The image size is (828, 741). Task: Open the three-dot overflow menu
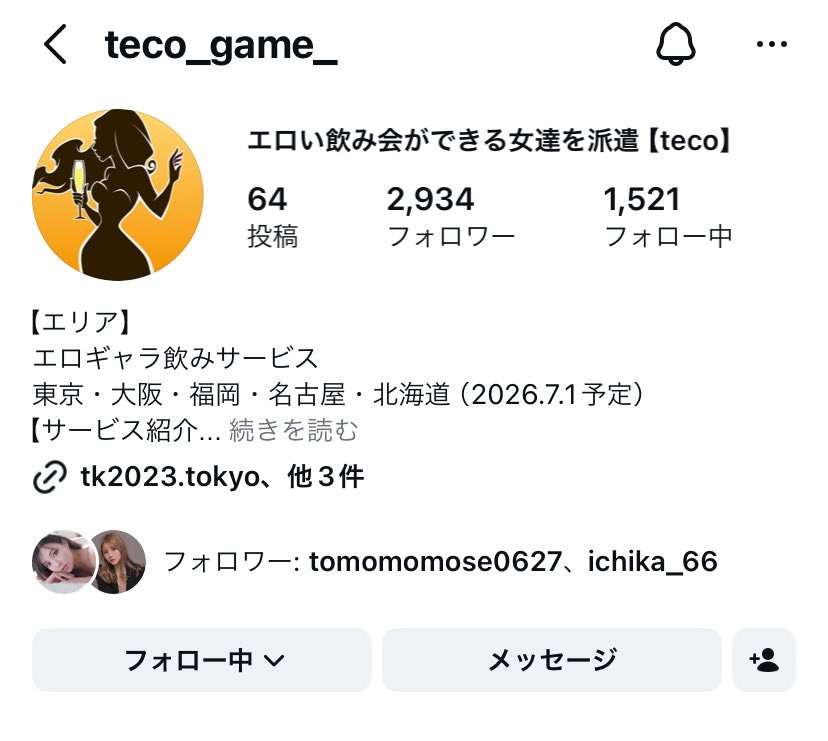771,44
